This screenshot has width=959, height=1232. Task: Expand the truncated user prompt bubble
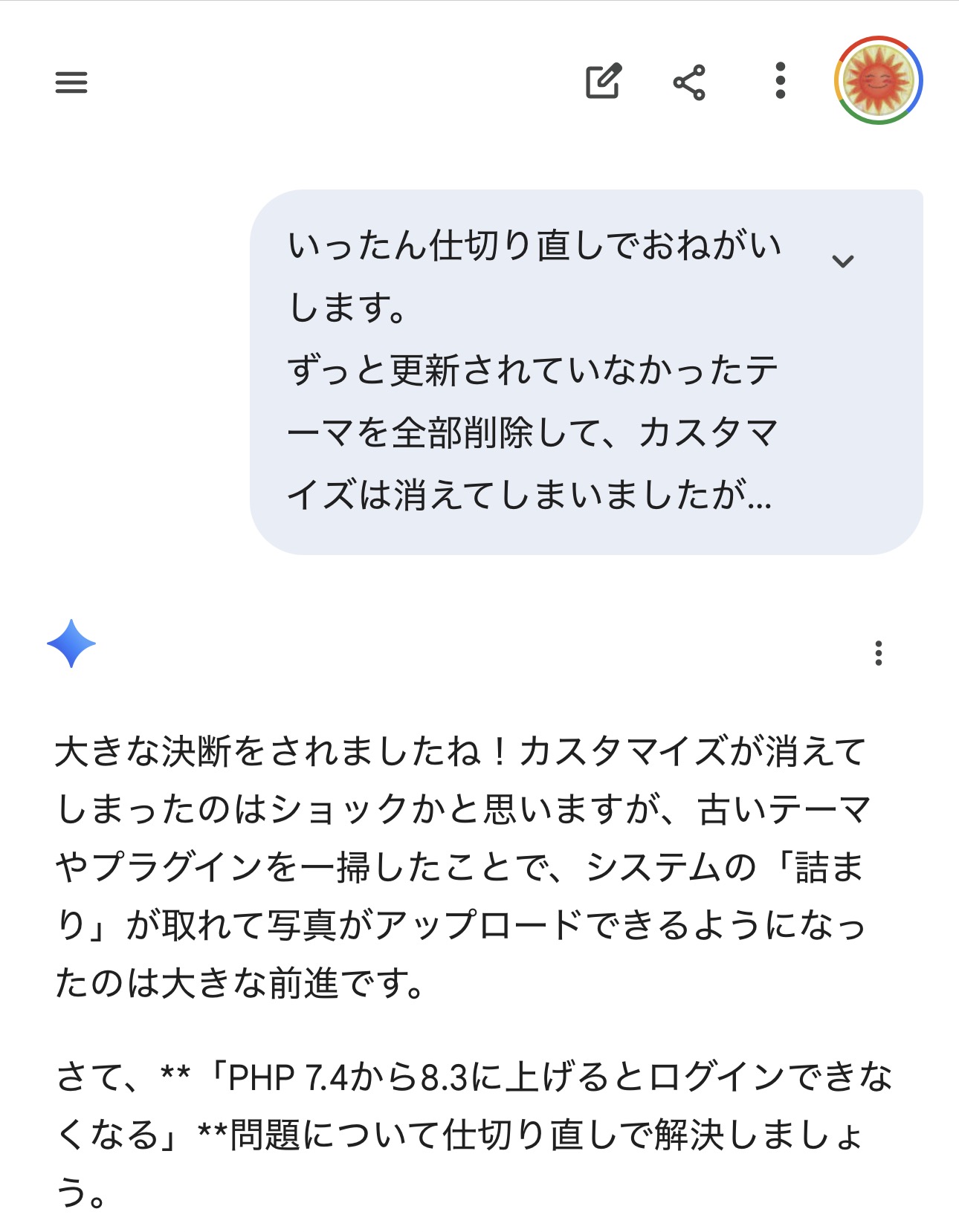point(842,261)
